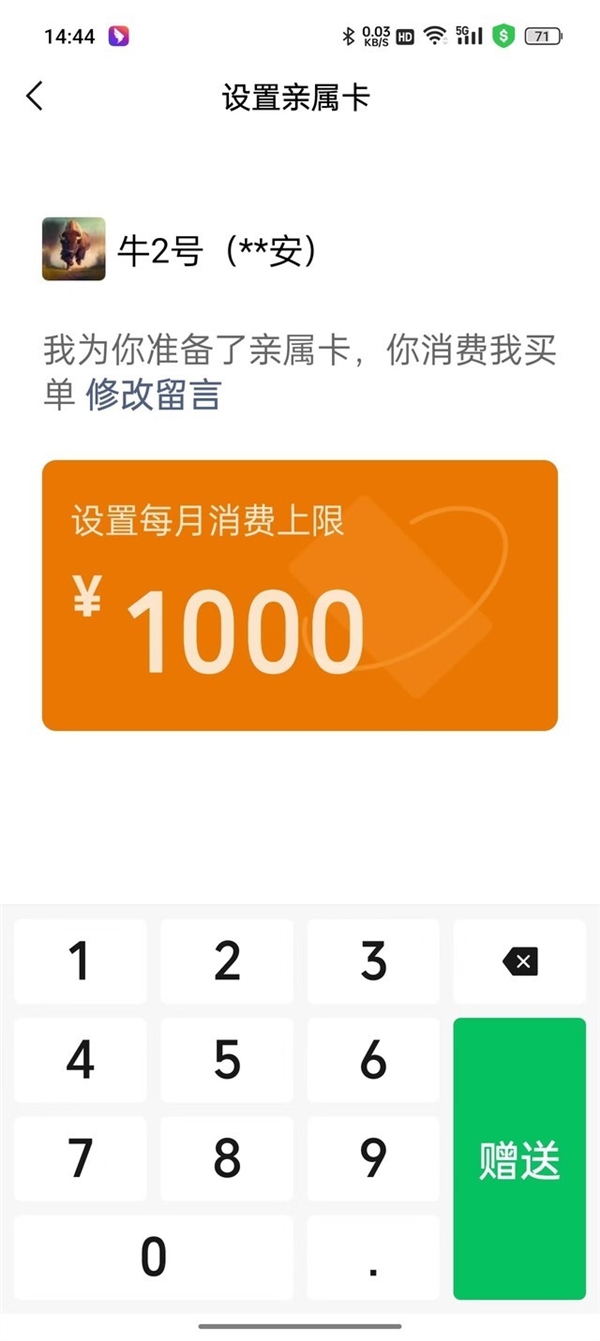Tap the 修改留言 link
The height and width of the screenshot is (1341, 600).
point(153,396)
